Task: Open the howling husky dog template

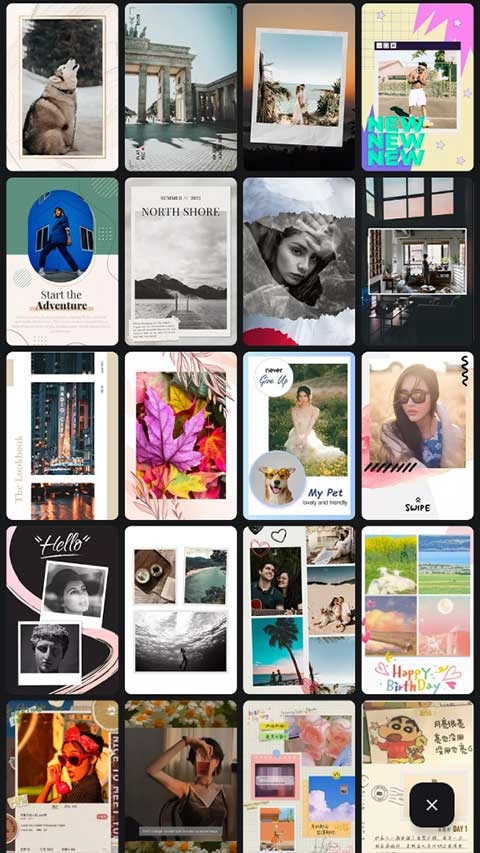Action: (x=62, y=87)
